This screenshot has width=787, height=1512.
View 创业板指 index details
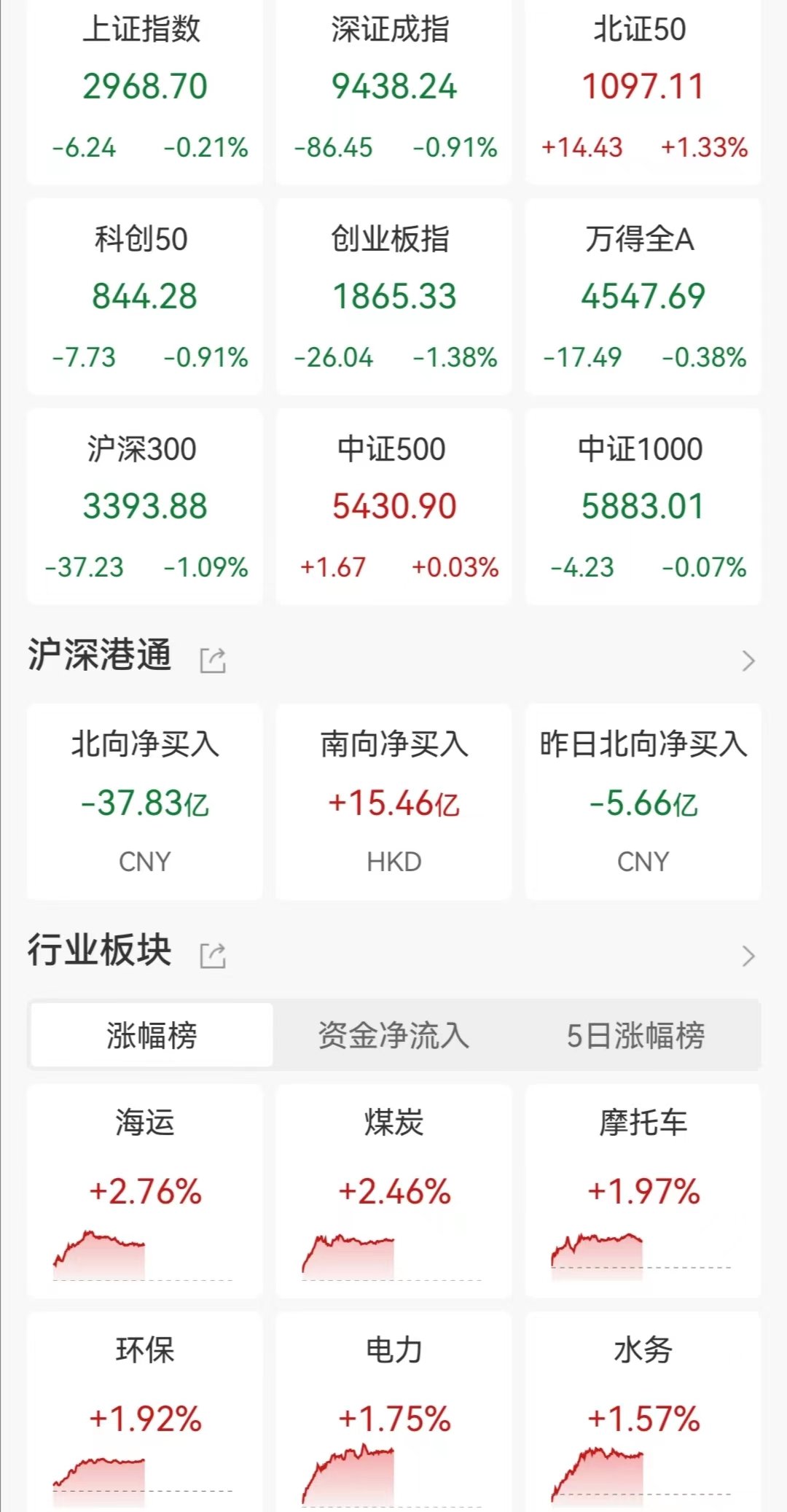click(393, 297)
